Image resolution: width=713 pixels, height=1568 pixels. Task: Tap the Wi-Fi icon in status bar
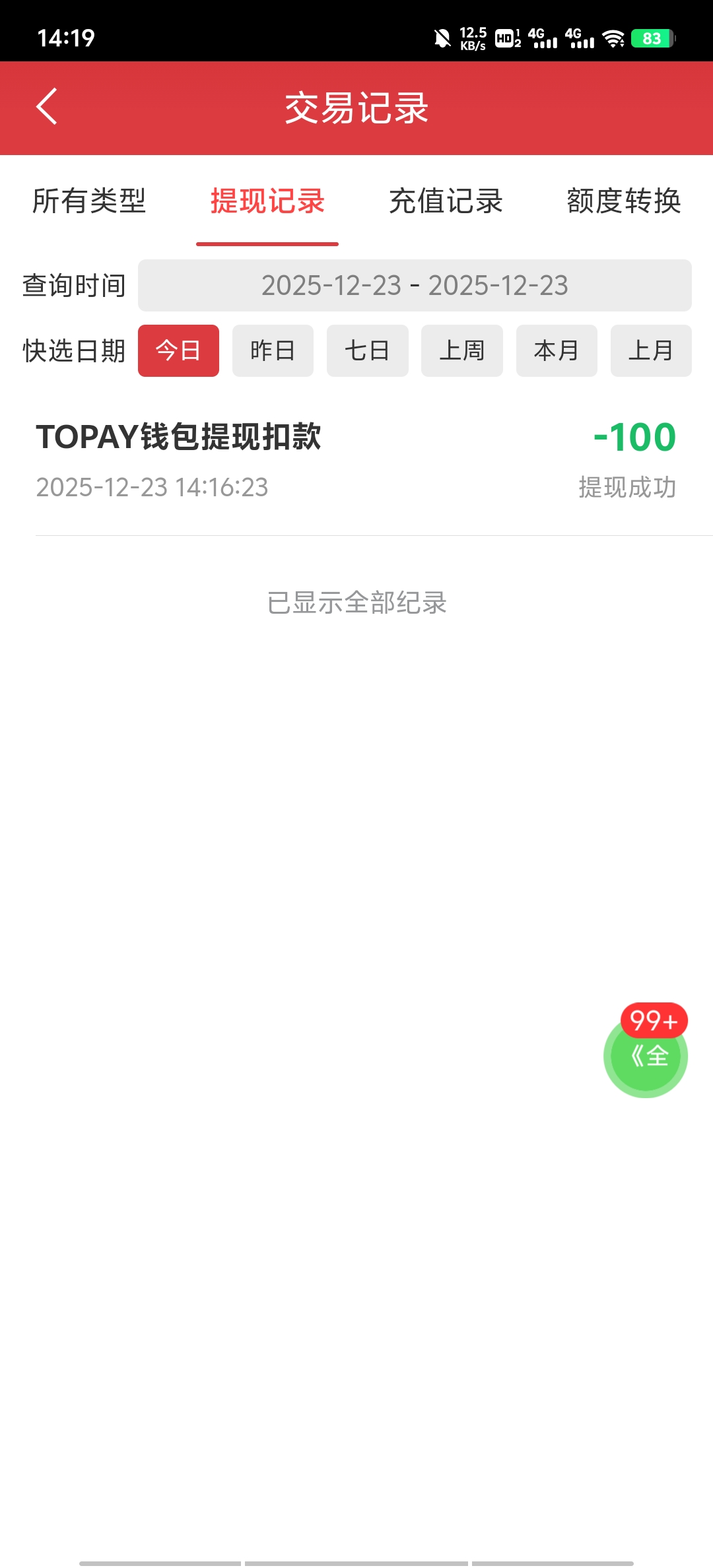615,40
